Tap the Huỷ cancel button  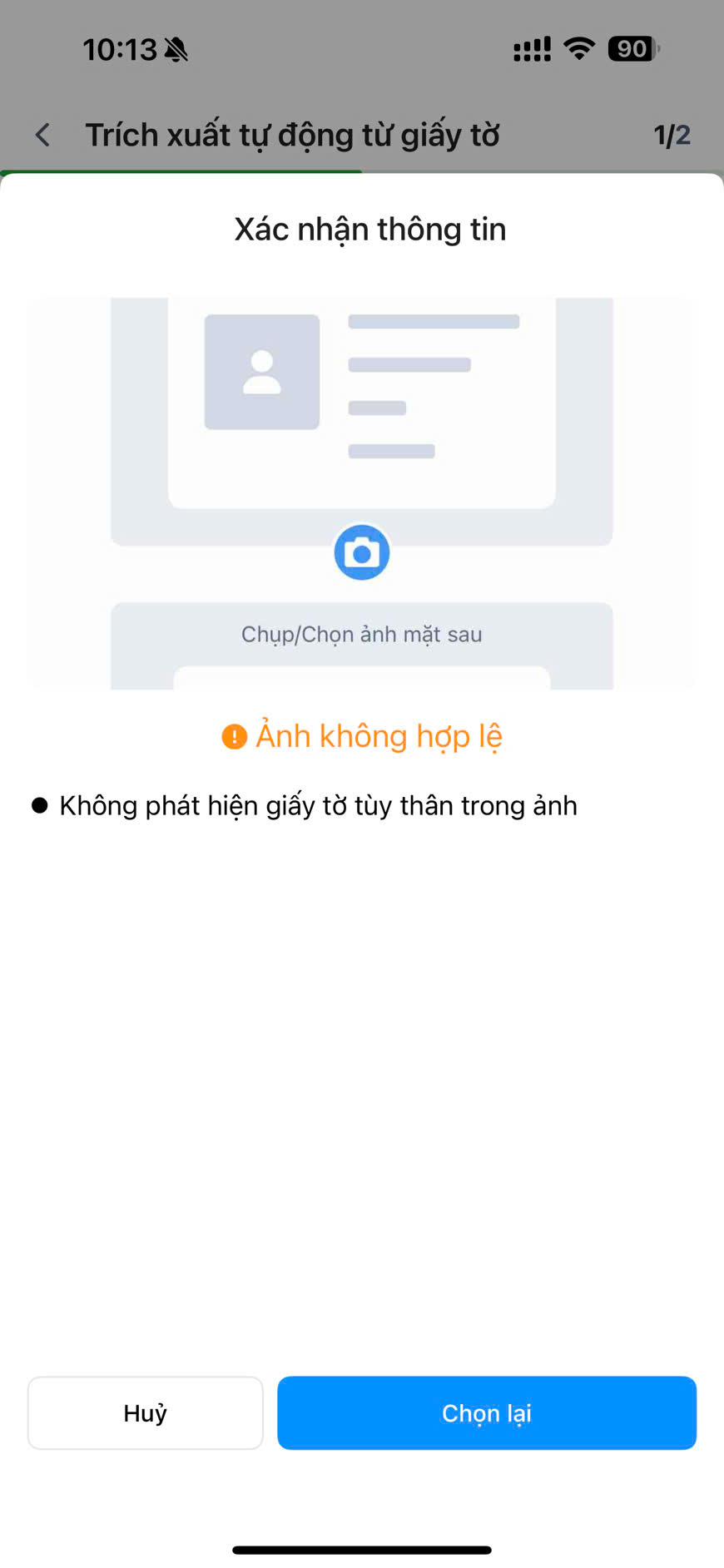click(x=146, y=1412)
